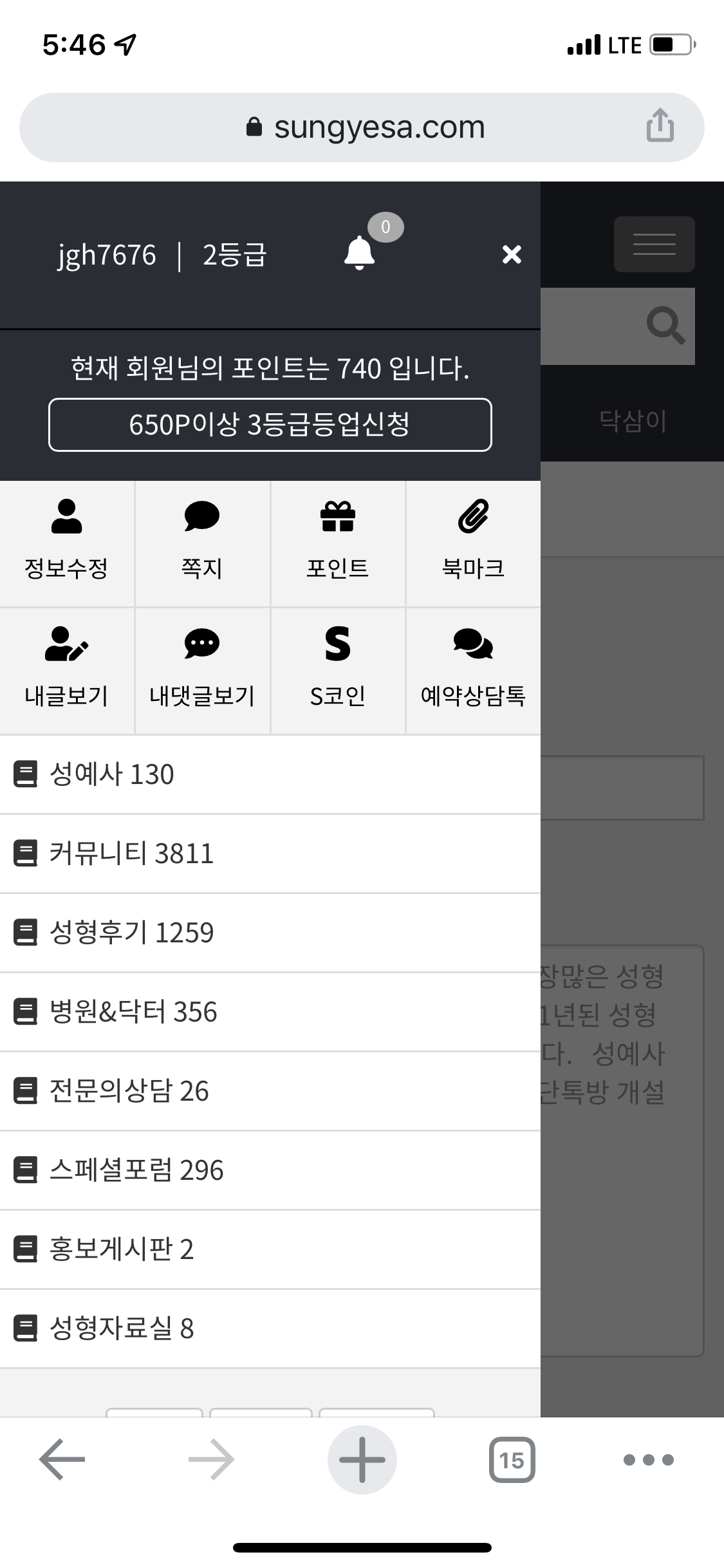Share the page from address bar

660,126
